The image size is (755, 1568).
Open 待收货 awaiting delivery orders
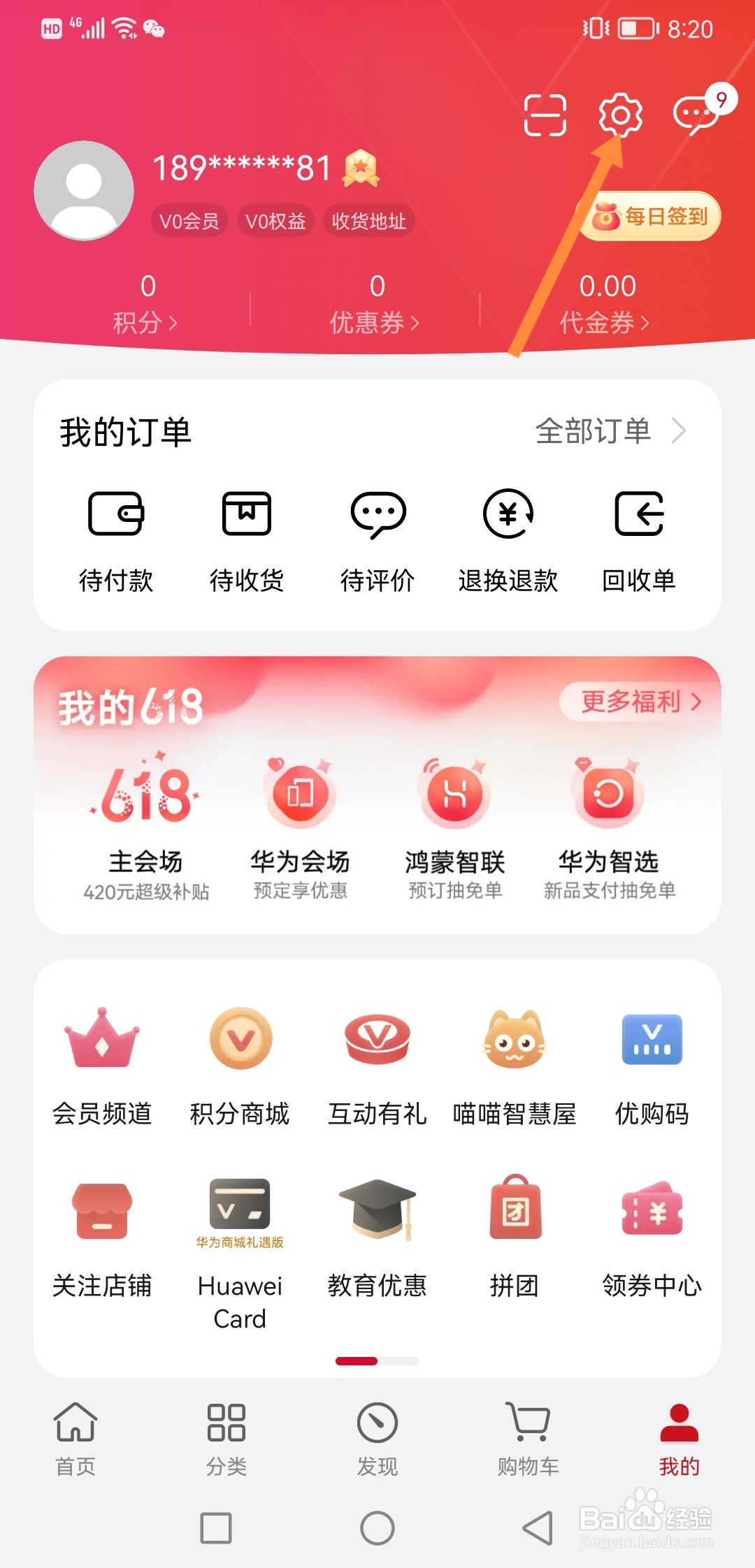click(x=246, y=538)
